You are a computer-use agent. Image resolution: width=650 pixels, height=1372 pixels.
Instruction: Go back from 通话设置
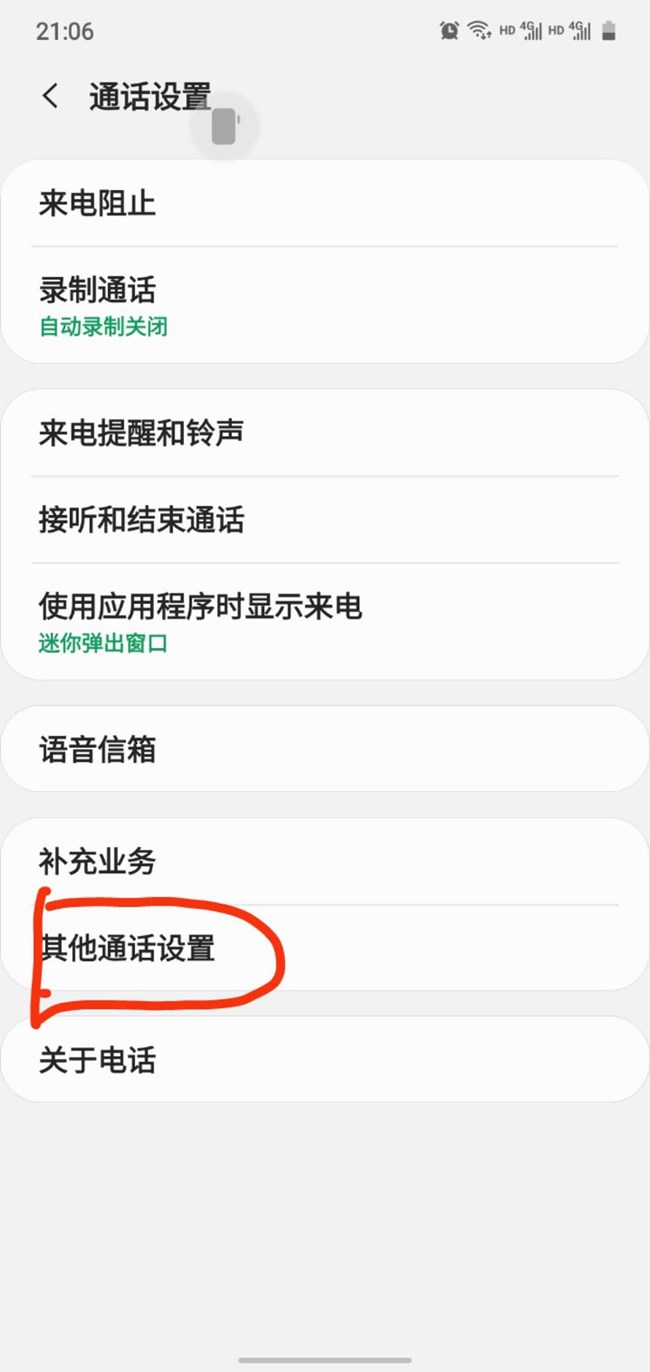50,97
